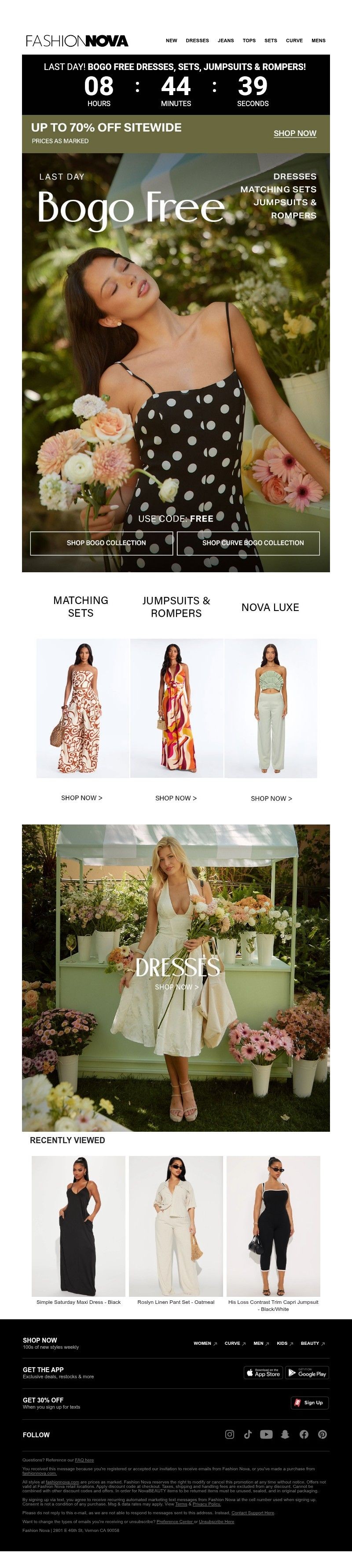The image size is (352, 1568).
Task: Get it on Google Play badge
Action: point(307,1373)
